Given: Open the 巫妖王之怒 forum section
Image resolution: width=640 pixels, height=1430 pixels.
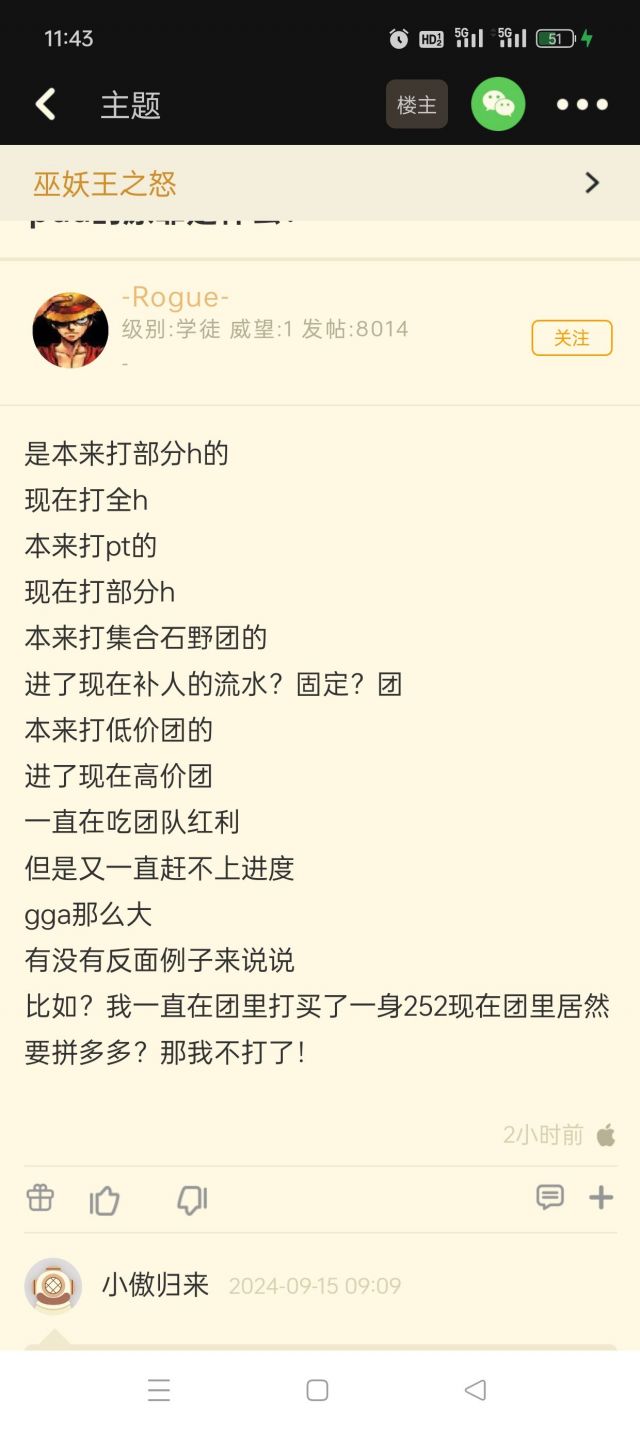Looking at the screenshot, I should (x=320, y=183).
